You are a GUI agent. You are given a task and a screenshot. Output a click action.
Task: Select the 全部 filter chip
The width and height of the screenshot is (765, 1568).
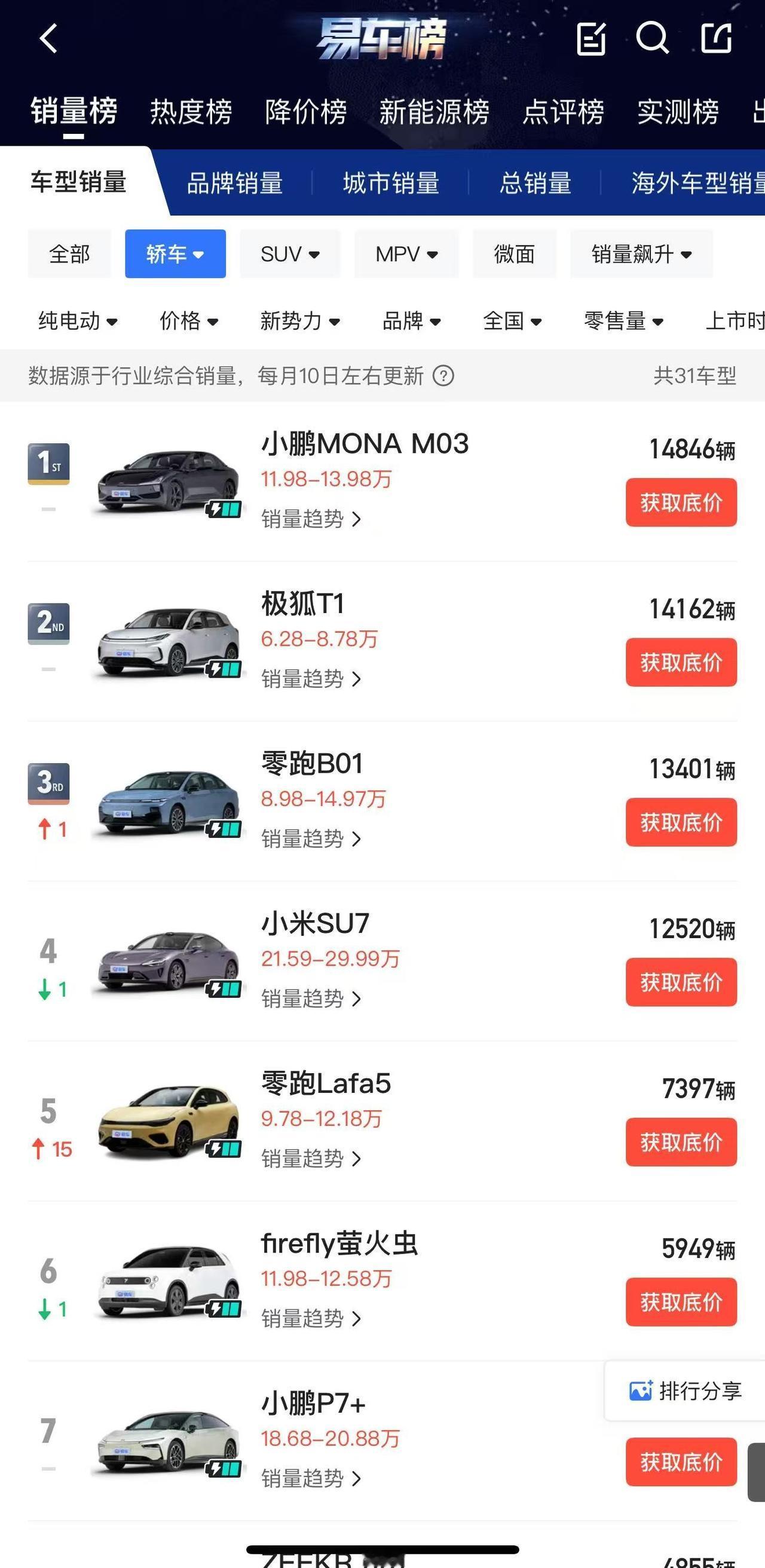click(69, 254)
